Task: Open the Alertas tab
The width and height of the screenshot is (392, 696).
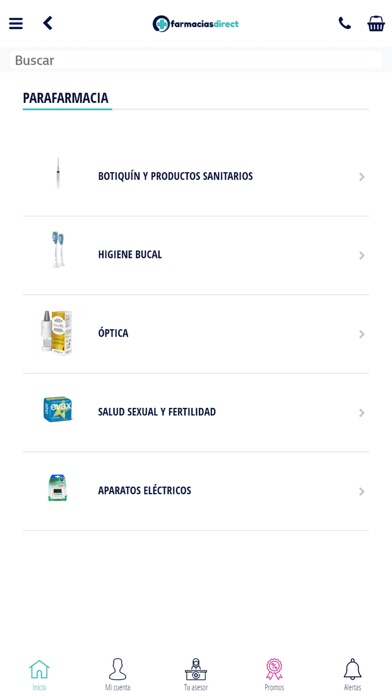Action: [x=352, y=675]
